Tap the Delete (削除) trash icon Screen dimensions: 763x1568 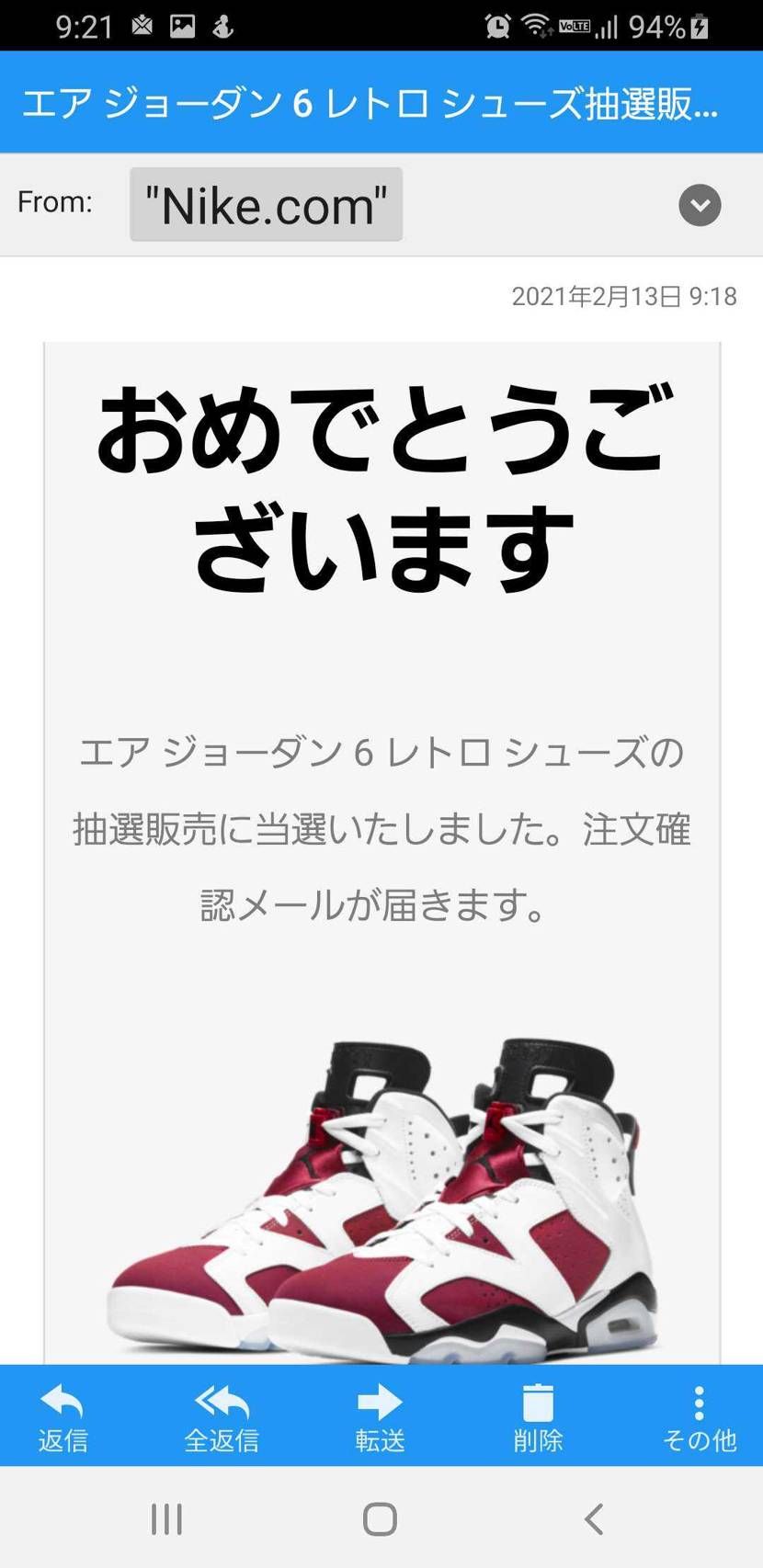coord(537,1403)
